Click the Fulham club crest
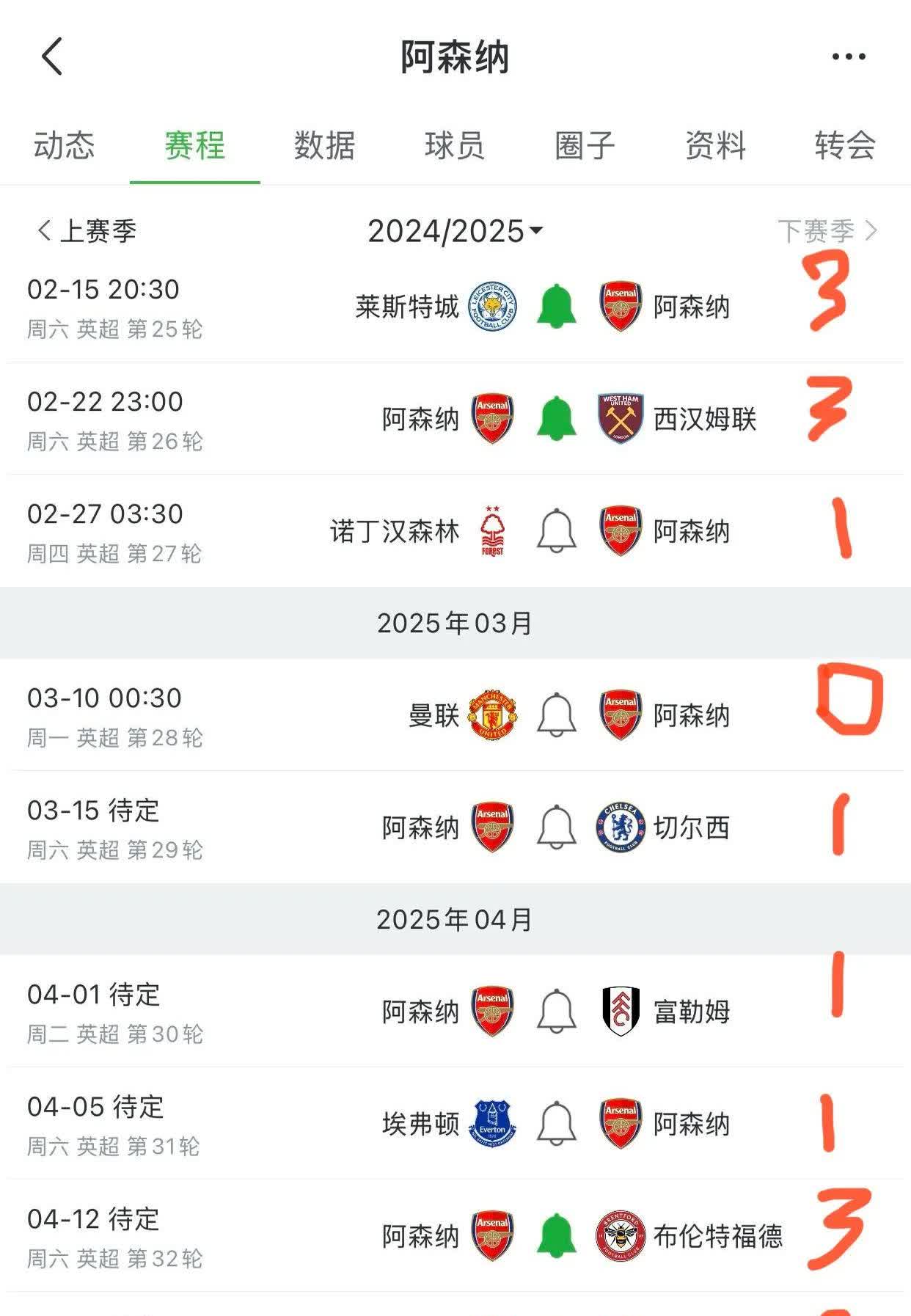The width and height of the screenshot is (911, 1316). point(622,1011)
